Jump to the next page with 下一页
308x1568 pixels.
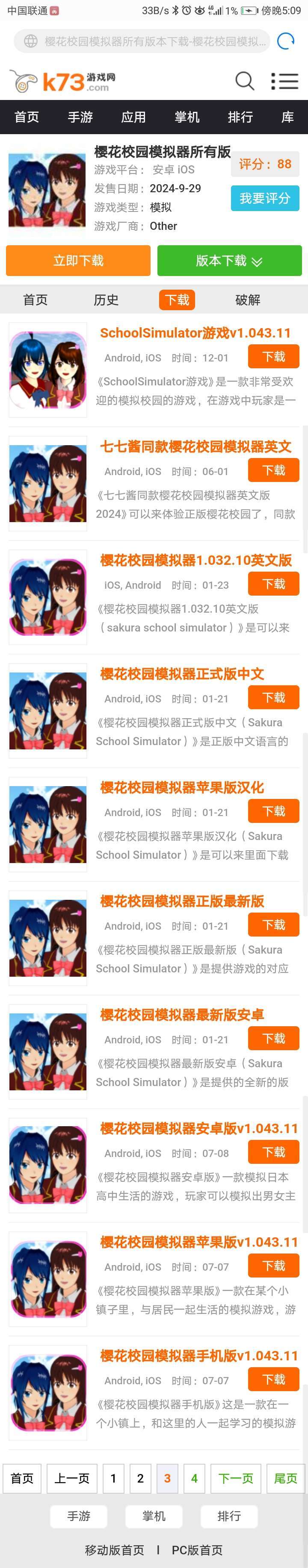point(235,1479)
